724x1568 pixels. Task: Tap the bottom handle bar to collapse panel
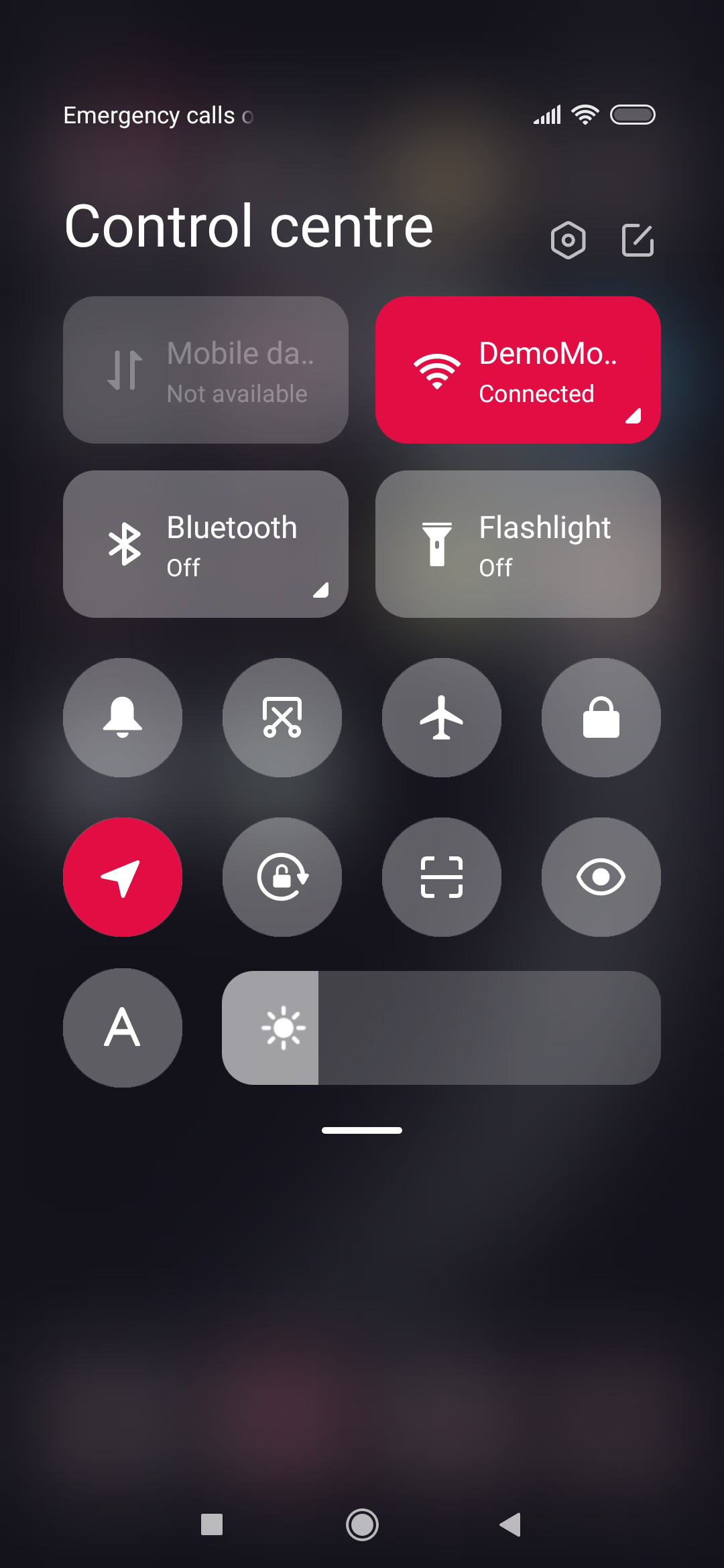[x=362, y=1130]
